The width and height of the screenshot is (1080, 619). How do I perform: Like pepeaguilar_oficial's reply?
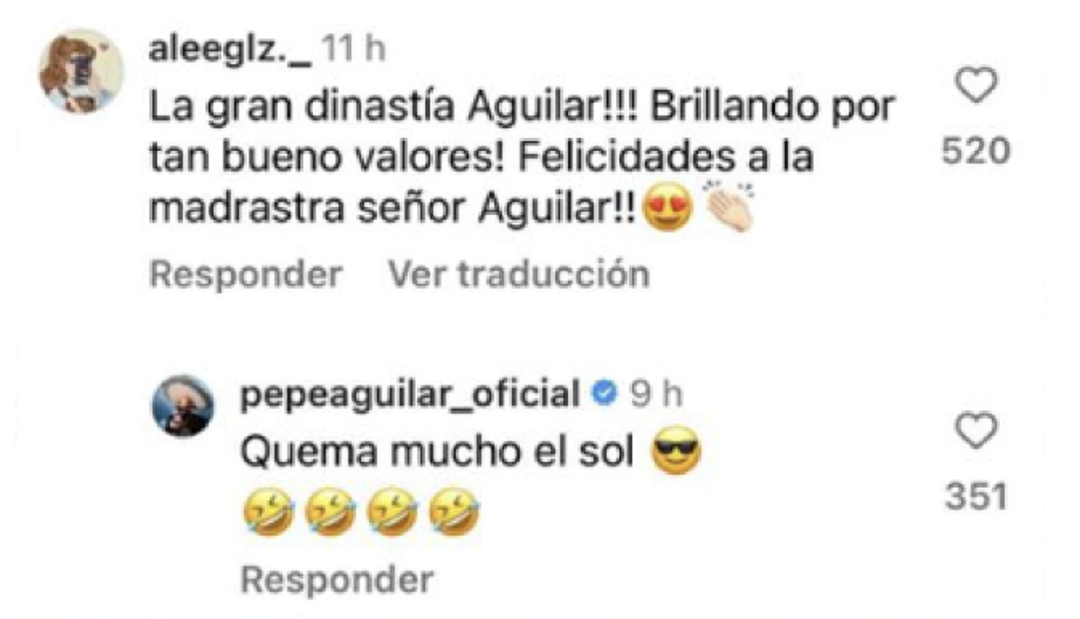click(976, 432)
